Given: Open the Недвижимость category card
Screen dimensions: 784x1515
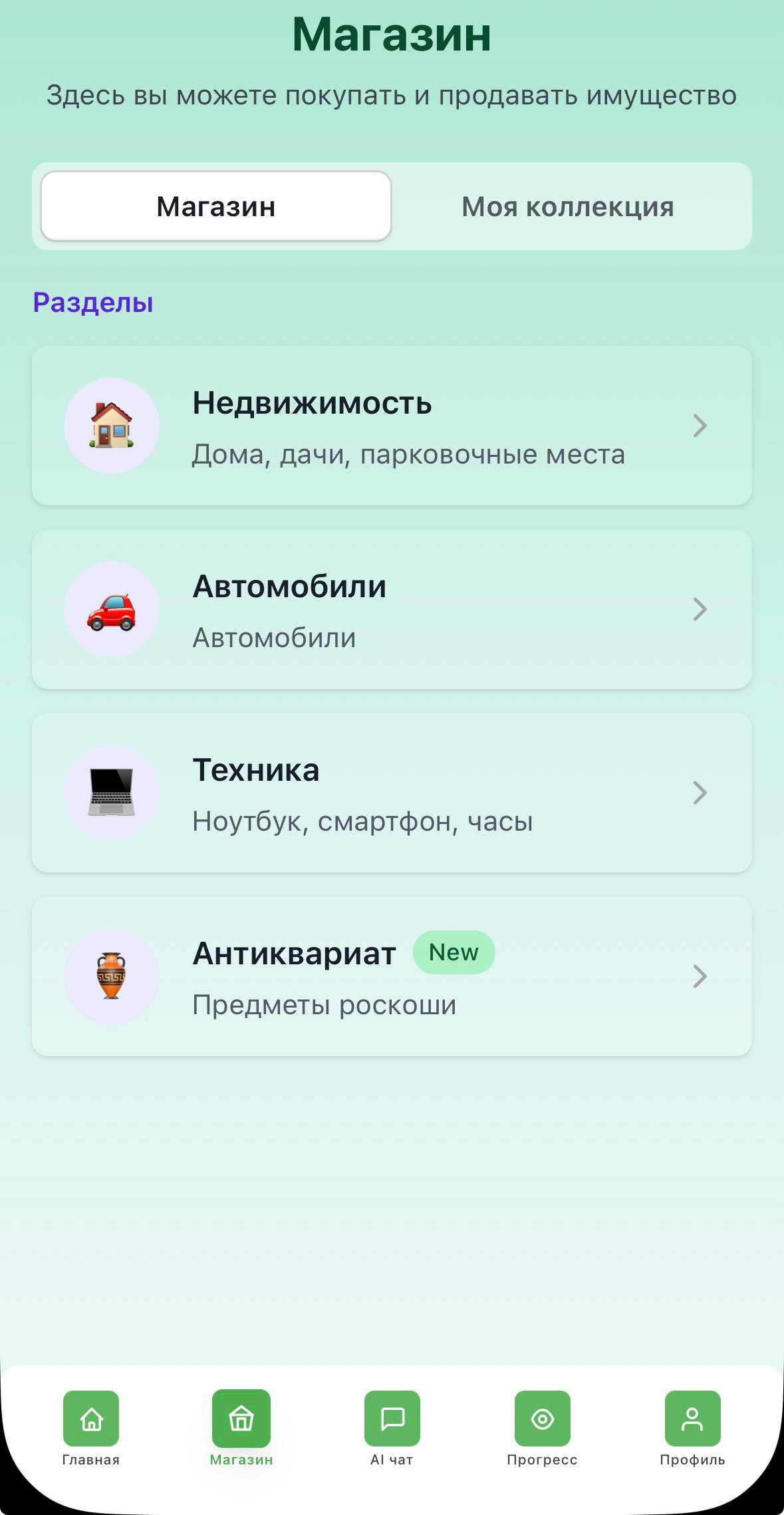Looking at the screenshot, I should [x=392, y=424].
